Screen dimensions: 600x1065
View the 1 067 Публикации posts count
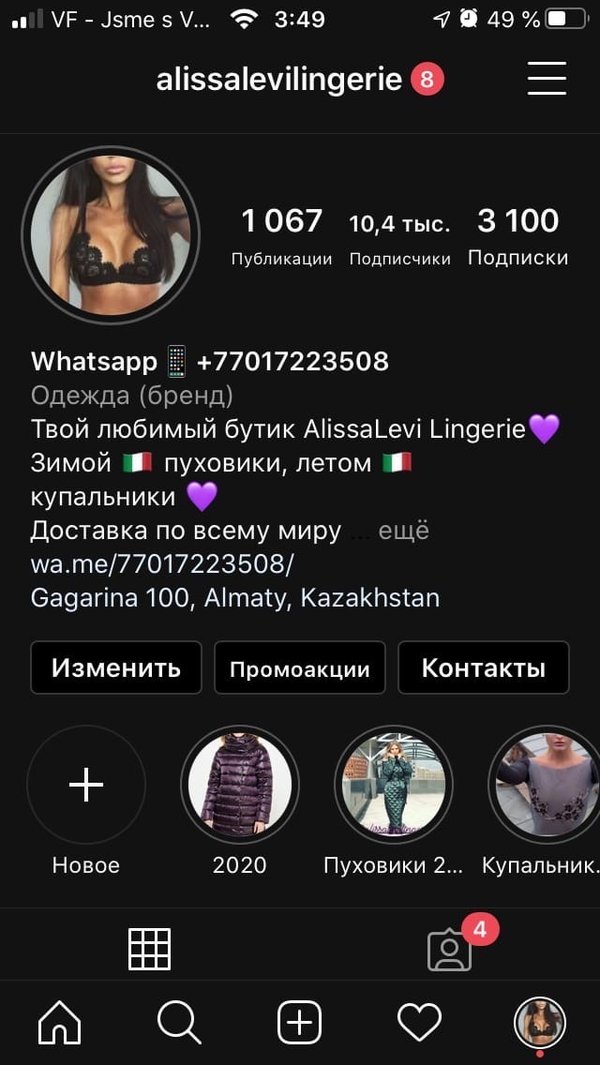[281, 236]
